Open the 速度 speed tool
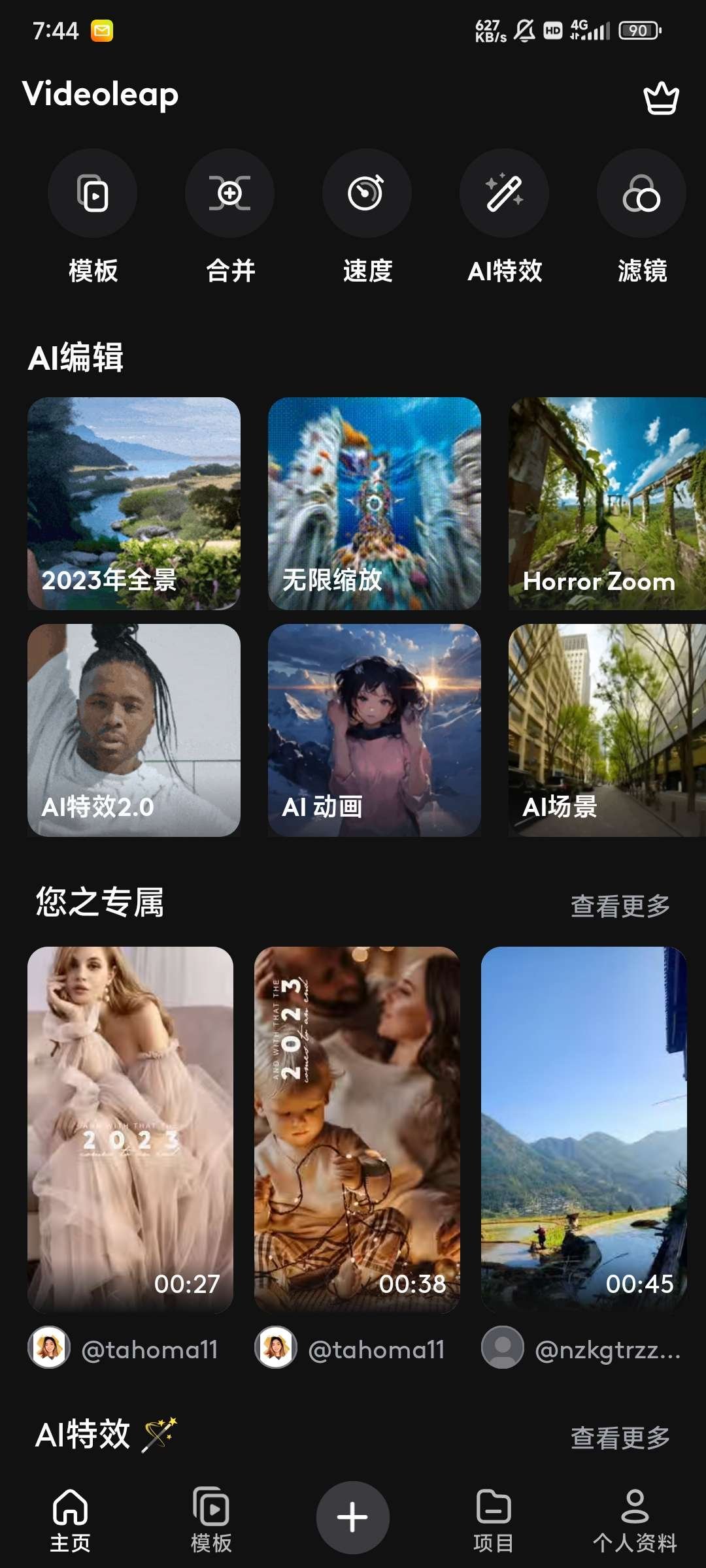The image size is (706, 1568). tap(367, 194)
